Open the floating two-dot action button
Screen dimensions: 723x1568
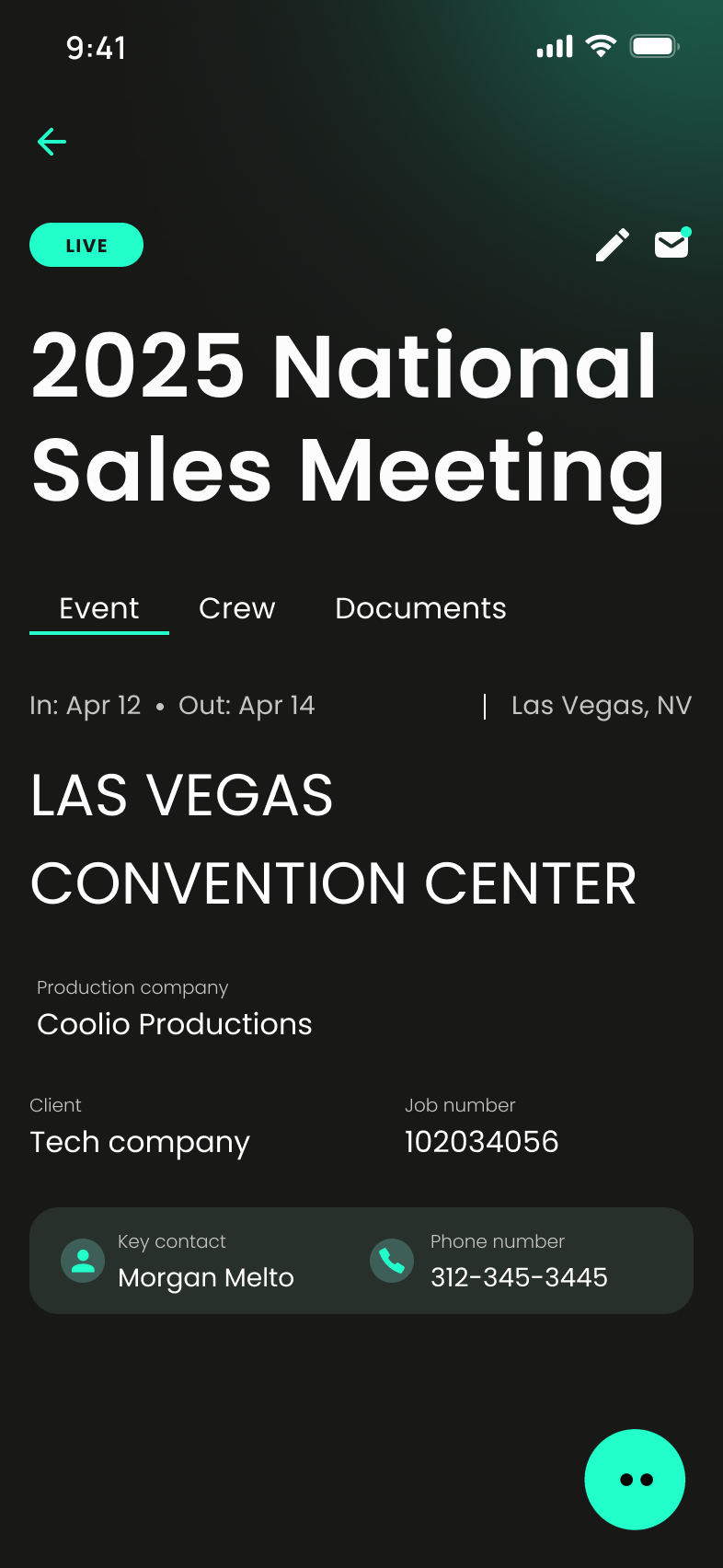point(635,1480)
